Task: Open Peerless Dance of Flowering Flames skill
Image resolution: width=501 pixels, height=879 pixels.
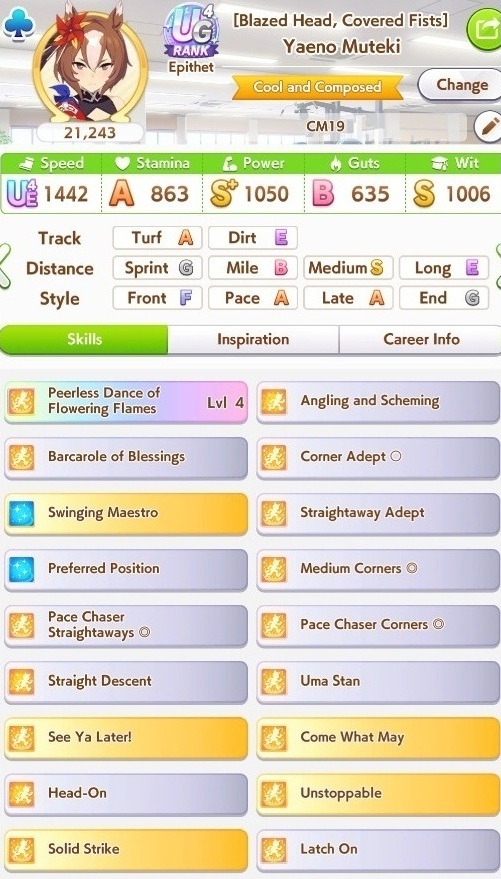Action: 126,401
